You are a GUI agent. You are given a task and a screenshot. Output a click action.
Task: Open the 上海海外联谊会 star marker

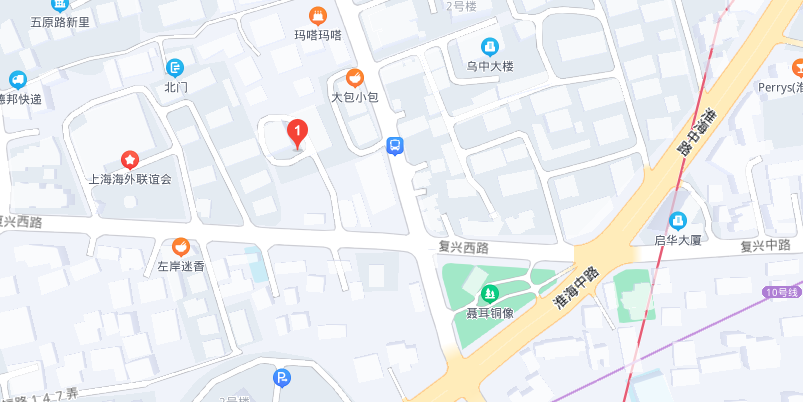(x=130, y=159)
